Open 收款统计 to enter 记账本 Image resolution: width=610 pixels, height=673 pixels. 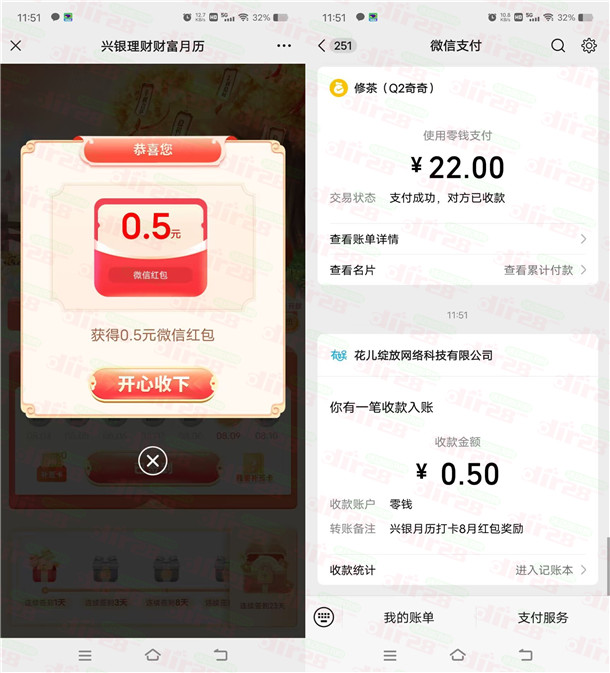pyautogui.click(x=457, y=570)
